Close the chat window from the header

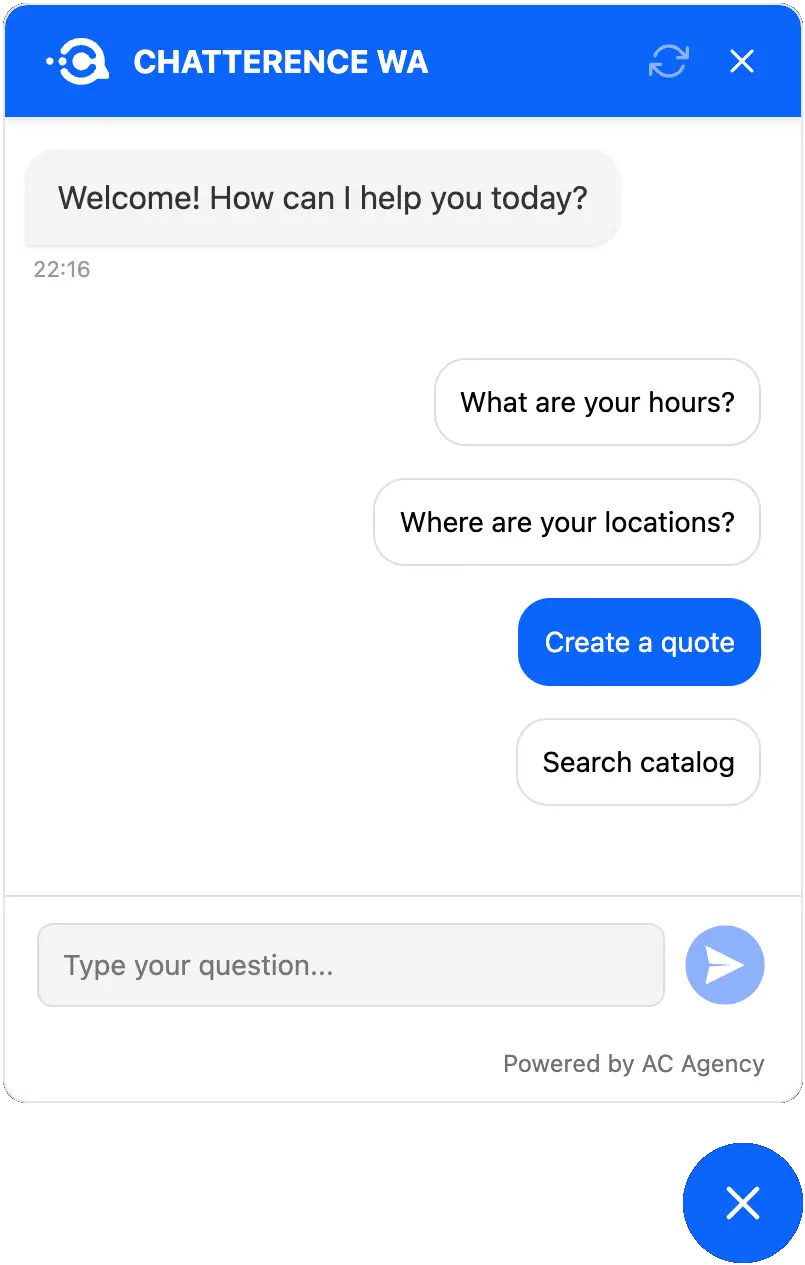click(741, 62)
